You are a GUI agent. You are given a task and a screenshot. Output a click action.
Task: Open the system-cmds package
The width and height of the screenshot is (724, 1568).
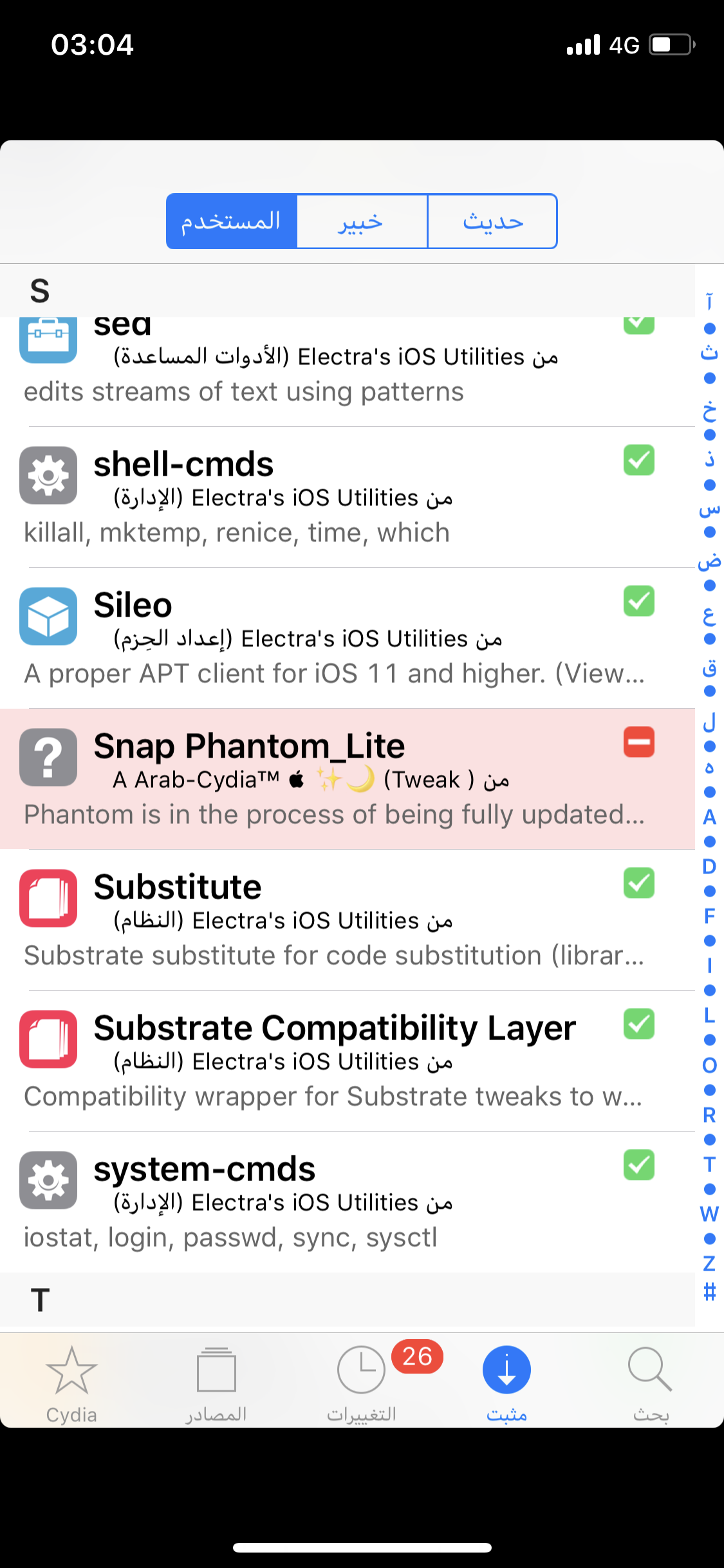(x=348, y=1202)
